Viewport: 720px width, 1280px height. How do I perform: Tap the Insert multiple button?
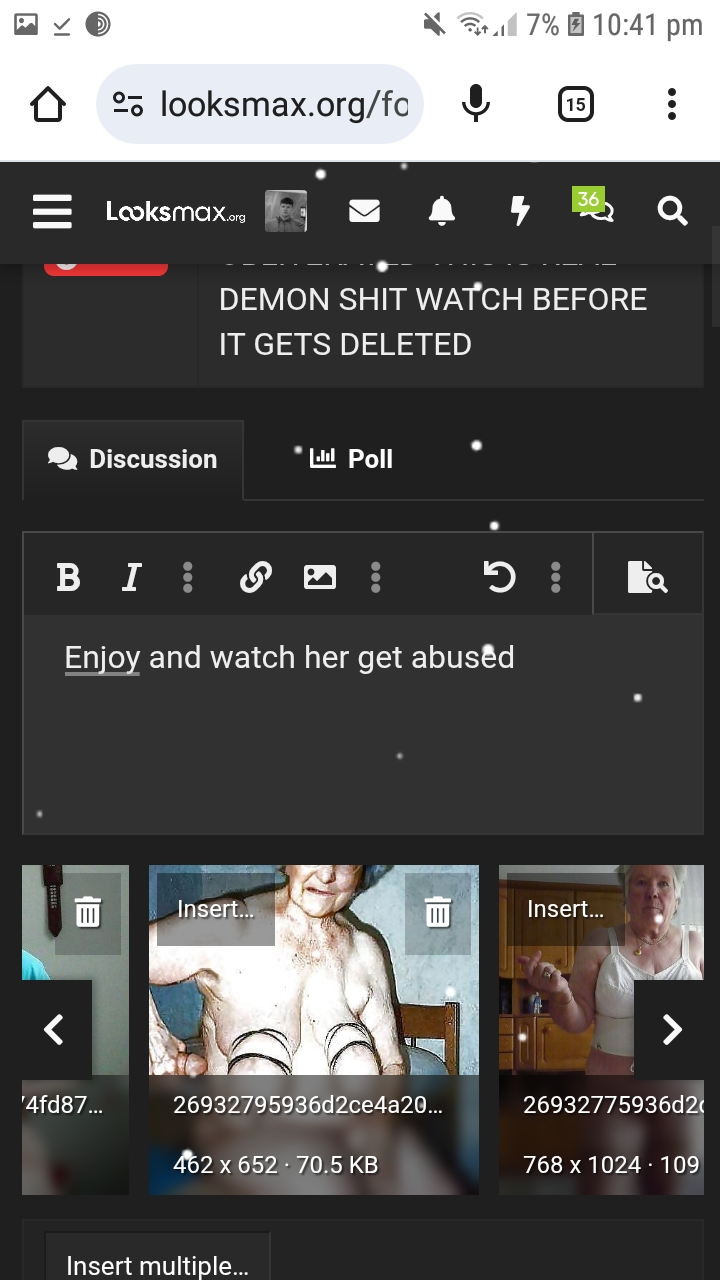[157, 1264]
